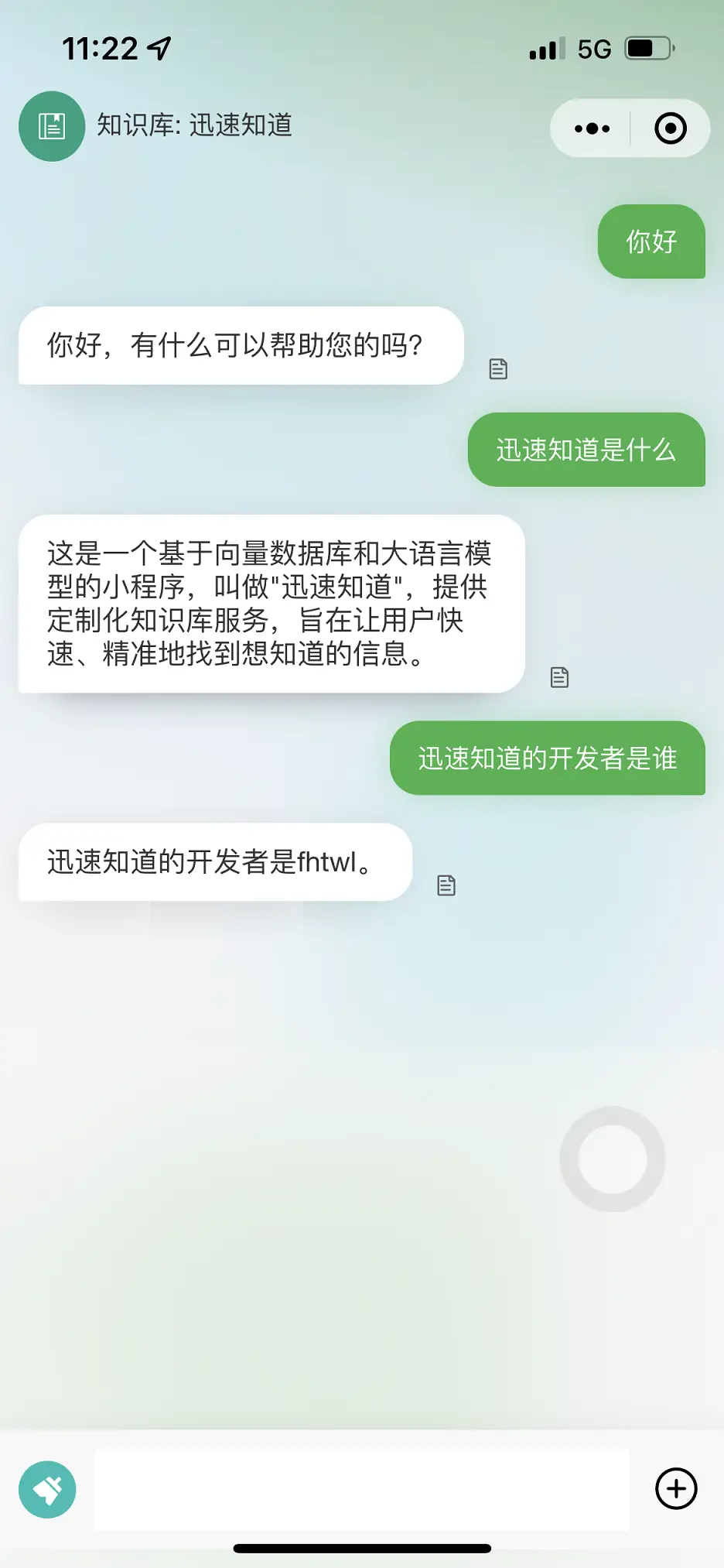Tap the floating grey circle button
Screen dimensions: 724x1568
tap(612, 1159)
